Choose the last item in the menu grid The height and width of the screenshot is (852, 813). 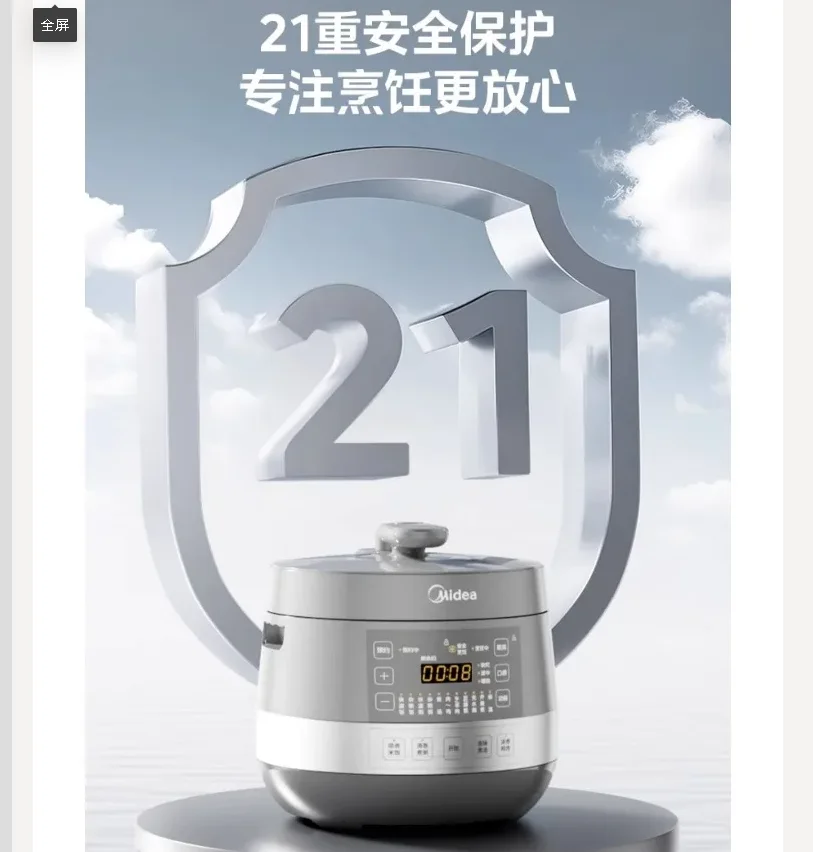point(489,703)
